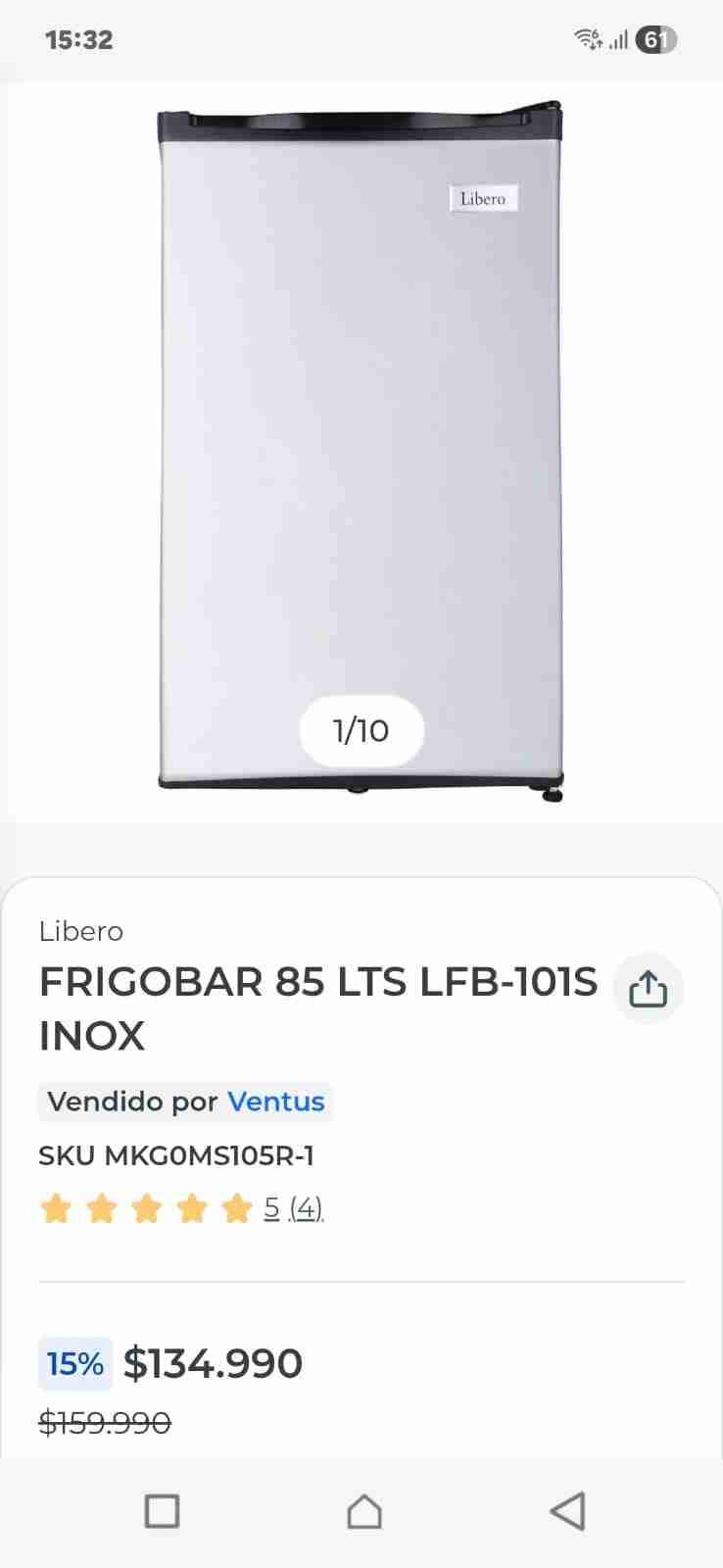Select the fifth star in the rating row
The width and height of the screenshot is (723, 1568).
pos(236,1208)
